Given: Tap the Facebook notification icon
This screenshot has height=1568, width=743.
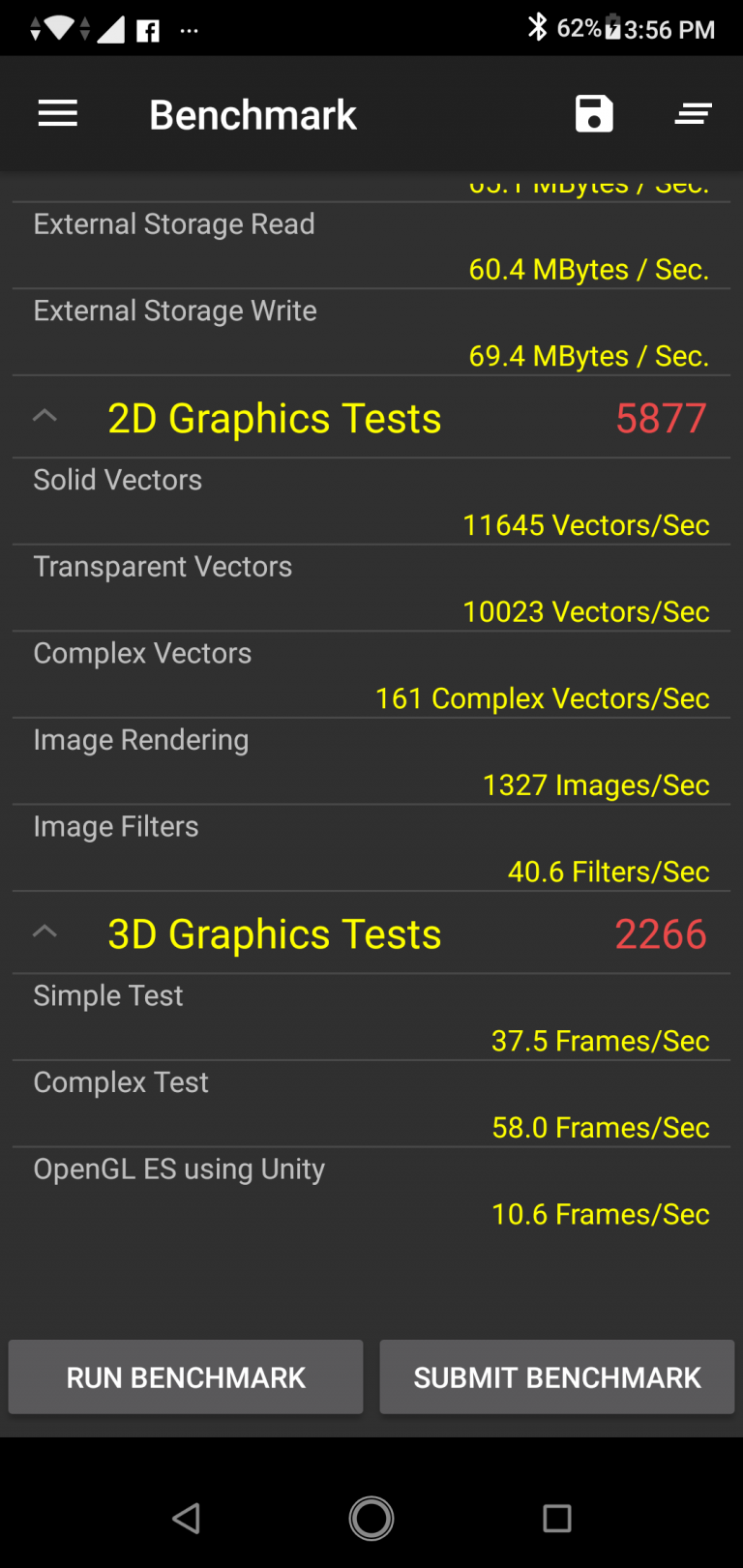Looking at the screenshot, I should [146, 28].
